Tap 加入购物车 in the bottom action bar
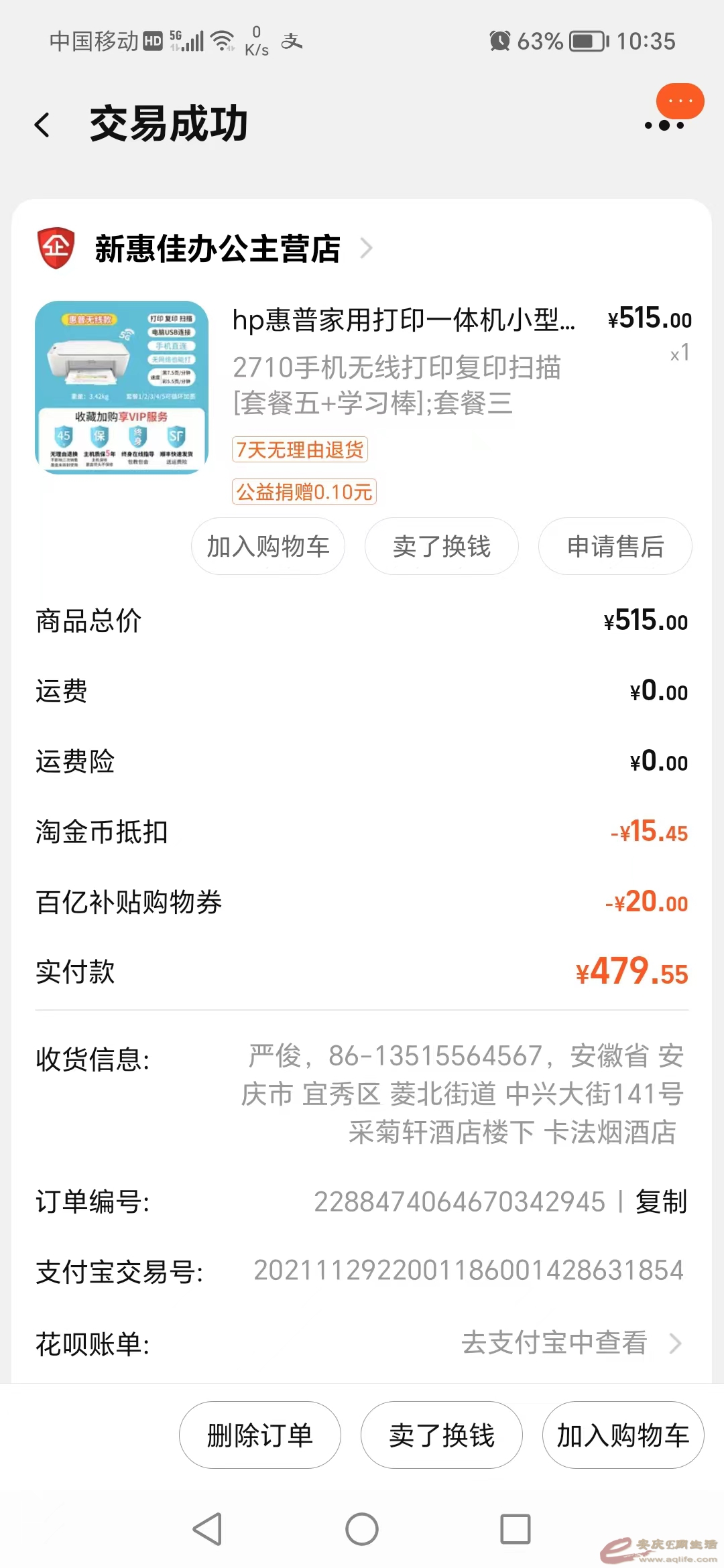 click(x=623, y=1435)
